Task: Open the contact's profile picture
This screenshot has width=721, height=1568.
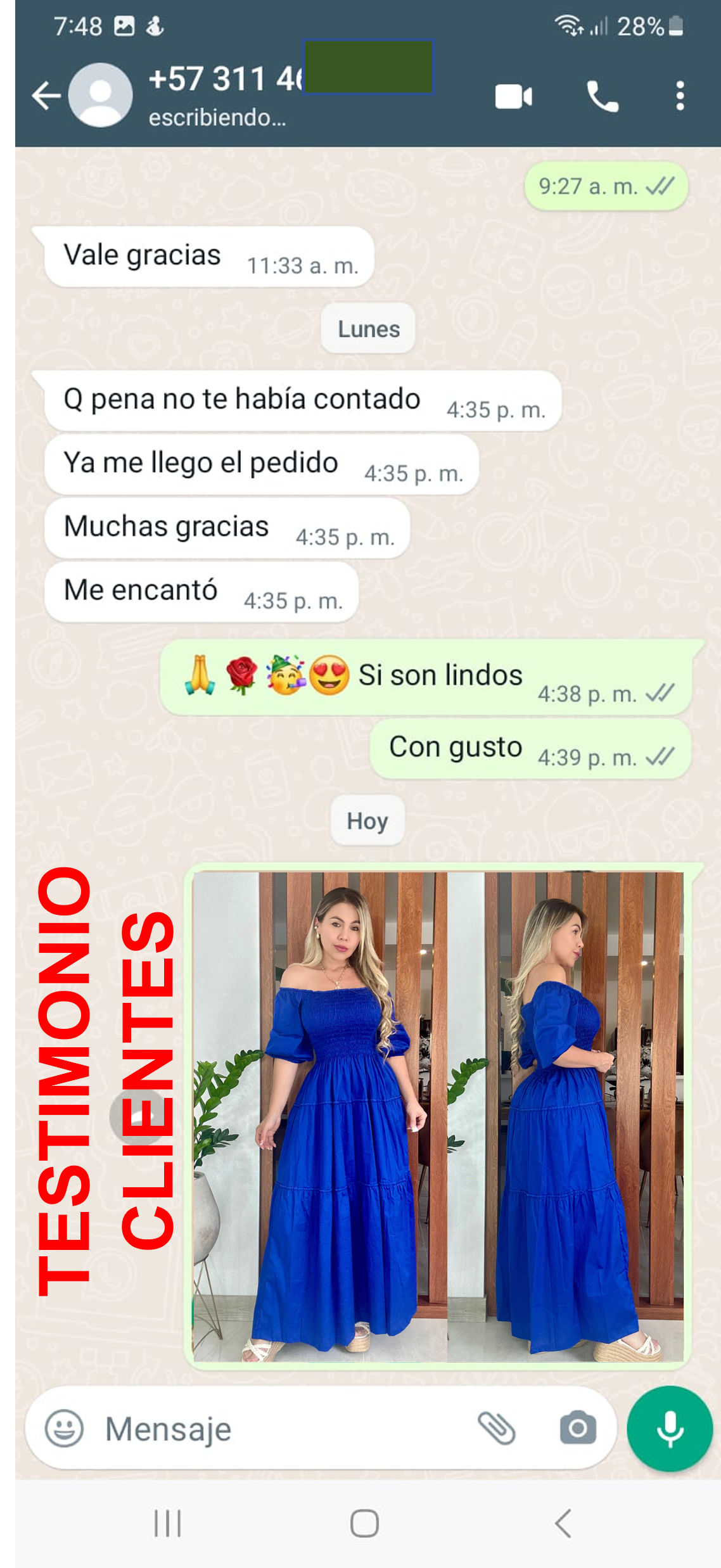Action: pyautogui.click(x=100, y=96)
